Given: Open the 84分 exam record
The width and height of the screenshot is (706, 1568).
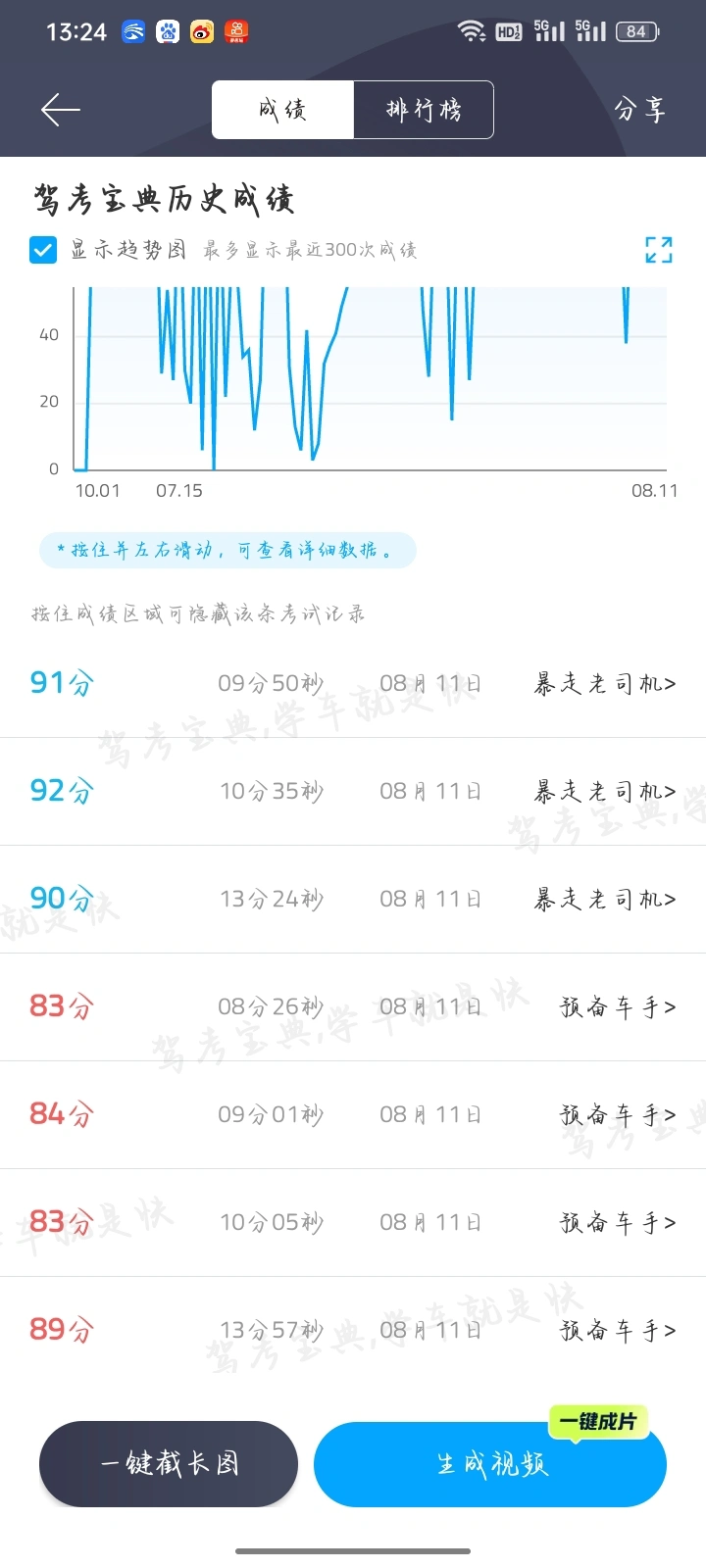Looking at the screenshot, I should coord(353,1115).
